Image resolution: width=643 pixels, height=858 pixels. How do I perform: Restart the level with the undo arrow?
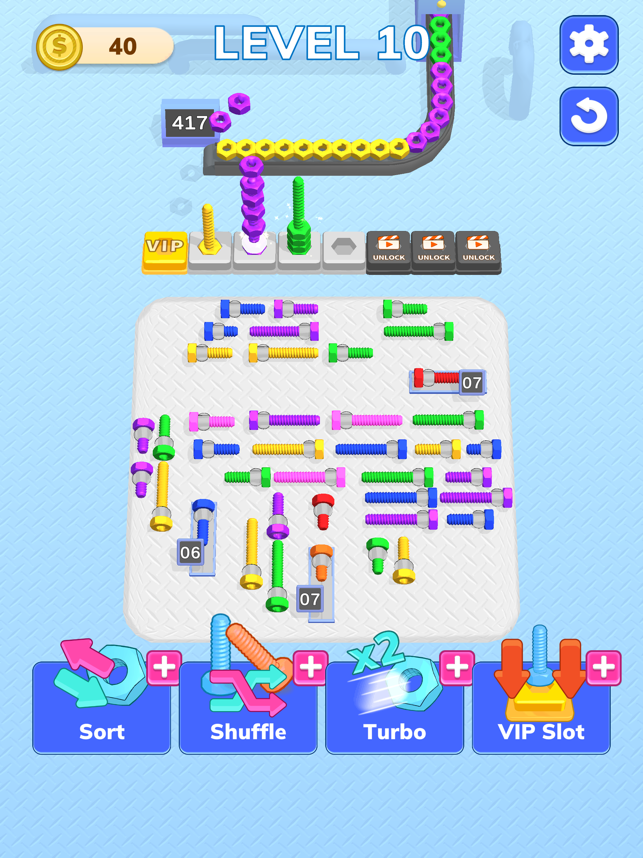tap(588, 117)
